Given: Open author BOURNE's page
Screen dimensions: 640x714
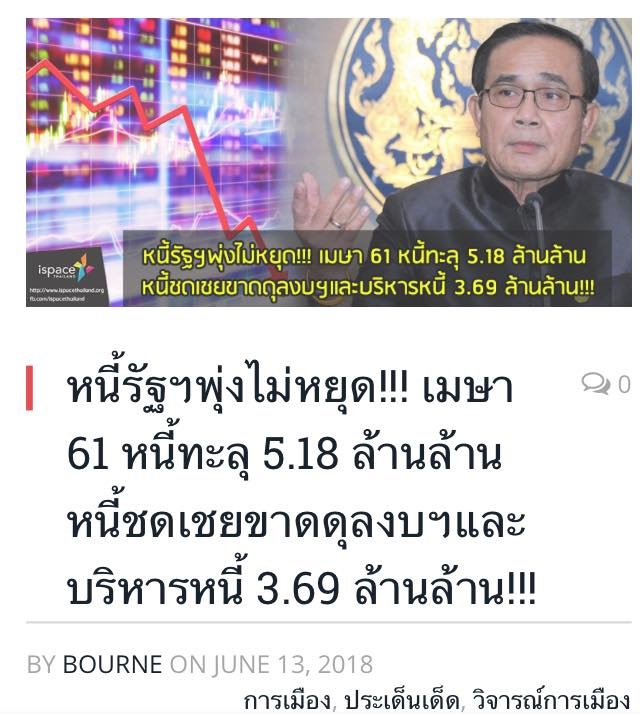Looking at the screenshot, I should click(x=114, y=664).
